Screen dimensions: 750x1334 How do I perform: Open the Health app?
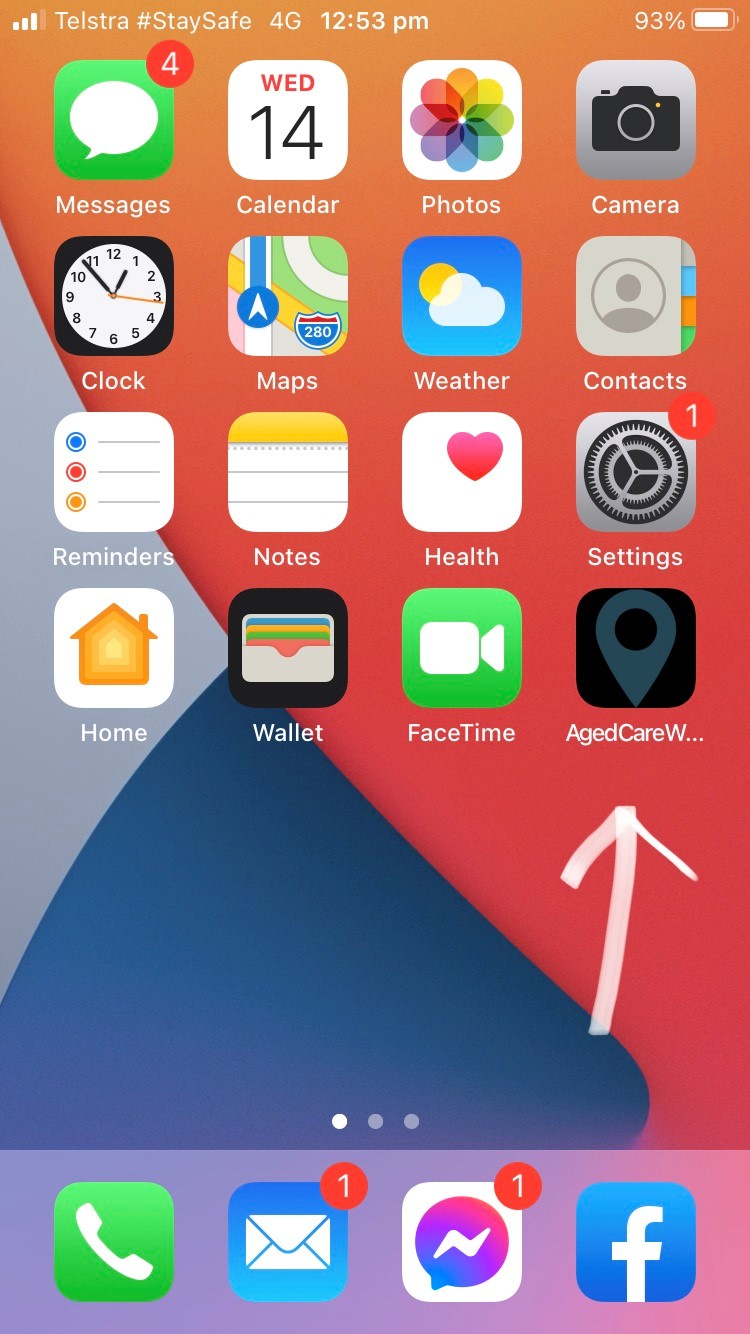461,472
